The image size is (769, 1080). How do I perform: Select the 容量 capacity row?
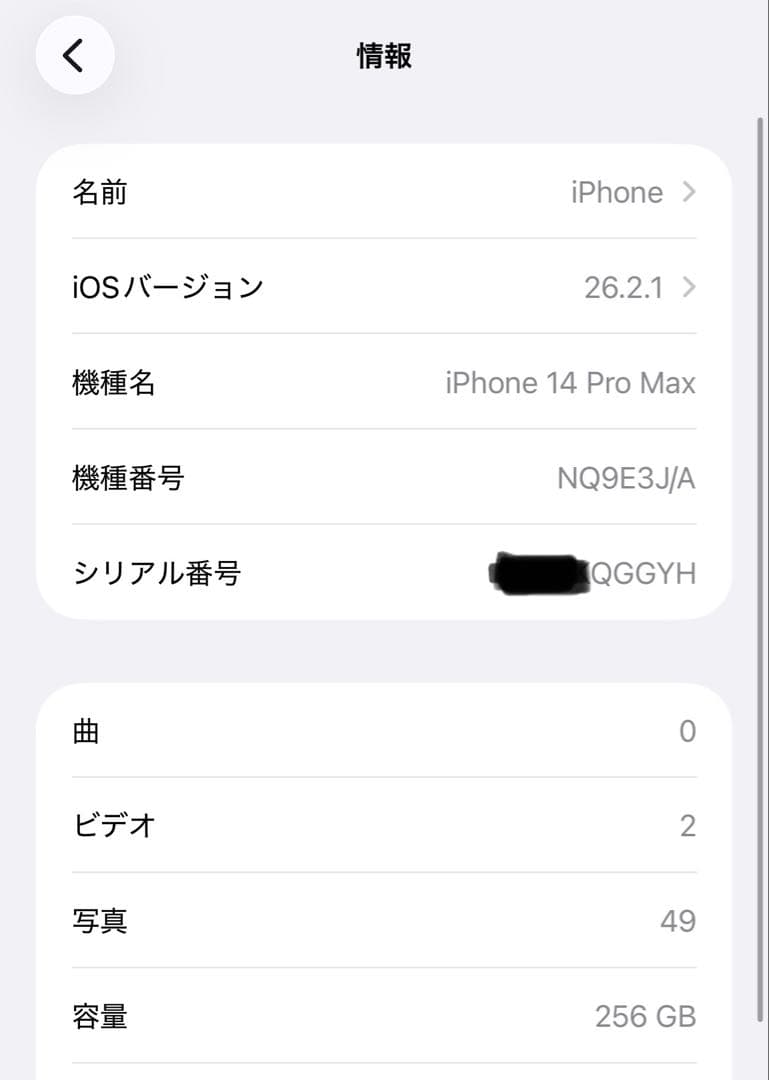coord(384,1016)
